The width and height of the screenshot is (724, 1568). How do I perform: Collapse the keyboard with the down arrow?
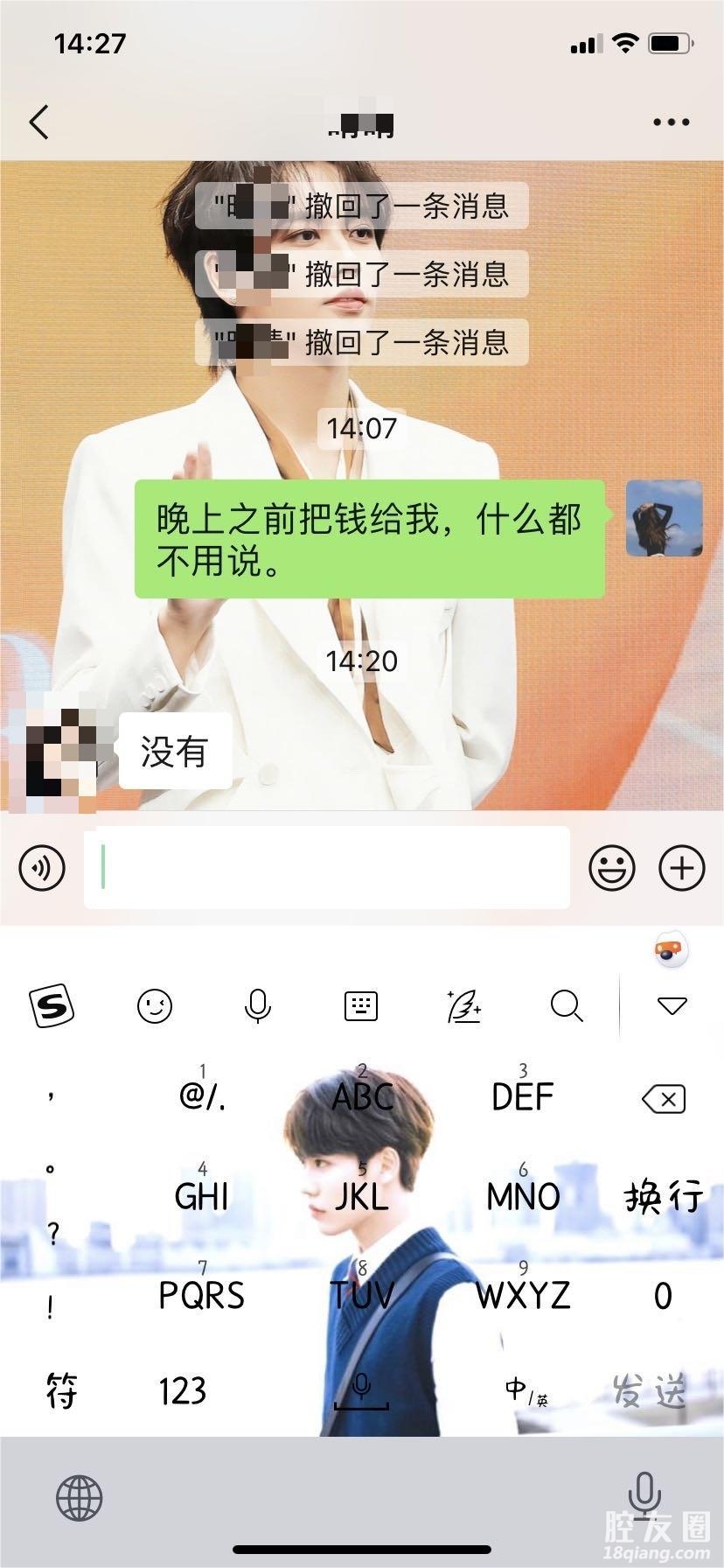(x=672, y=1005)
